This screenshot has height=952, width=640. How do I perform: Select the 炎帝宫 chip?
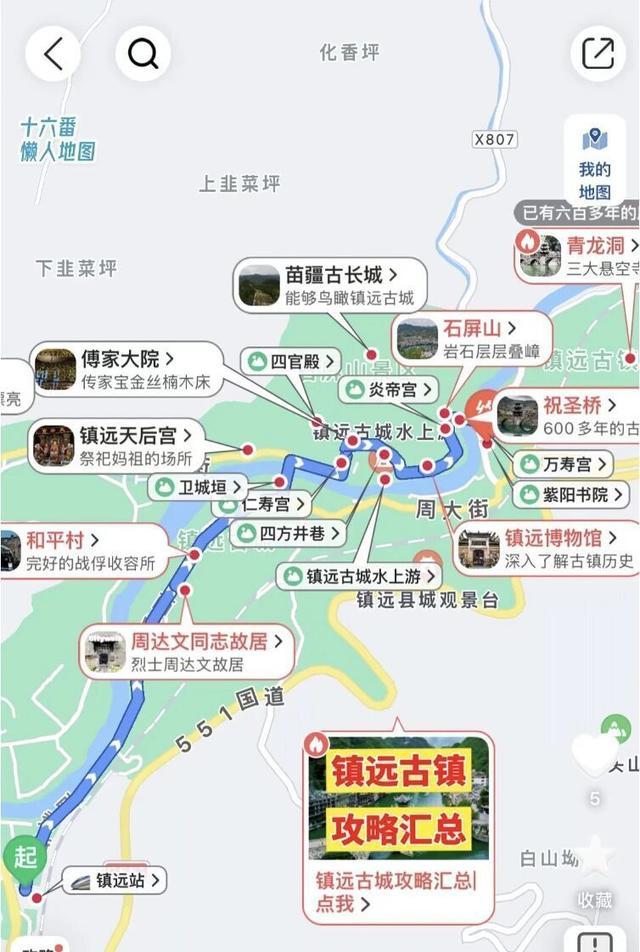pos(390,389)
